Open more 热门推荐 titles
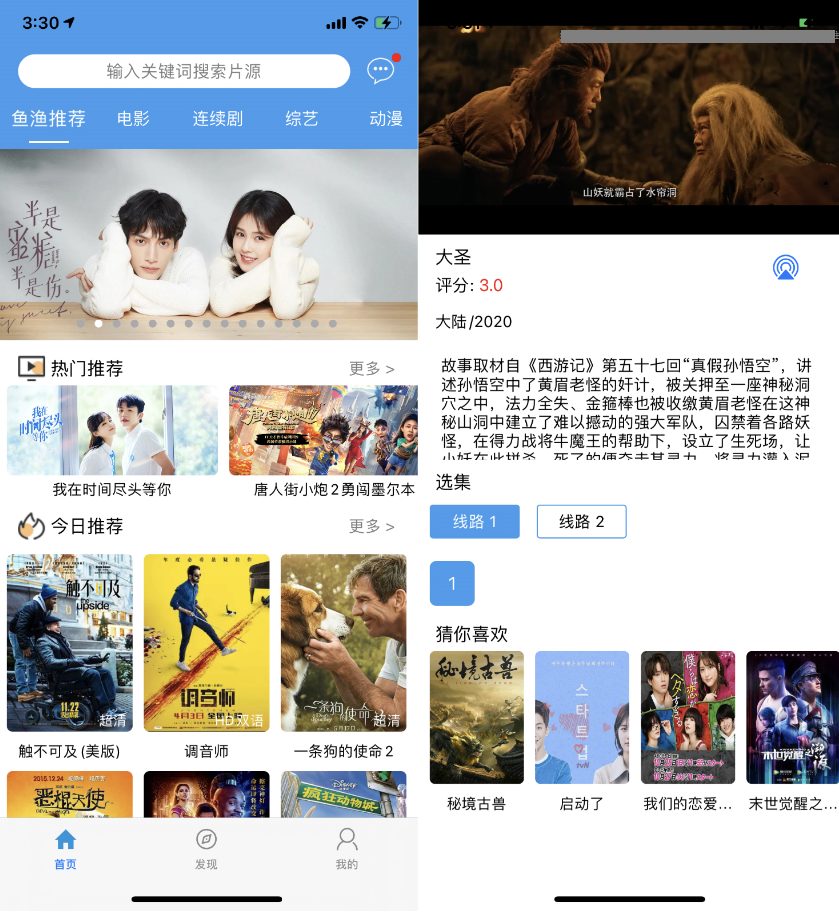Screen dimensions: 839x913 point(371,369)
